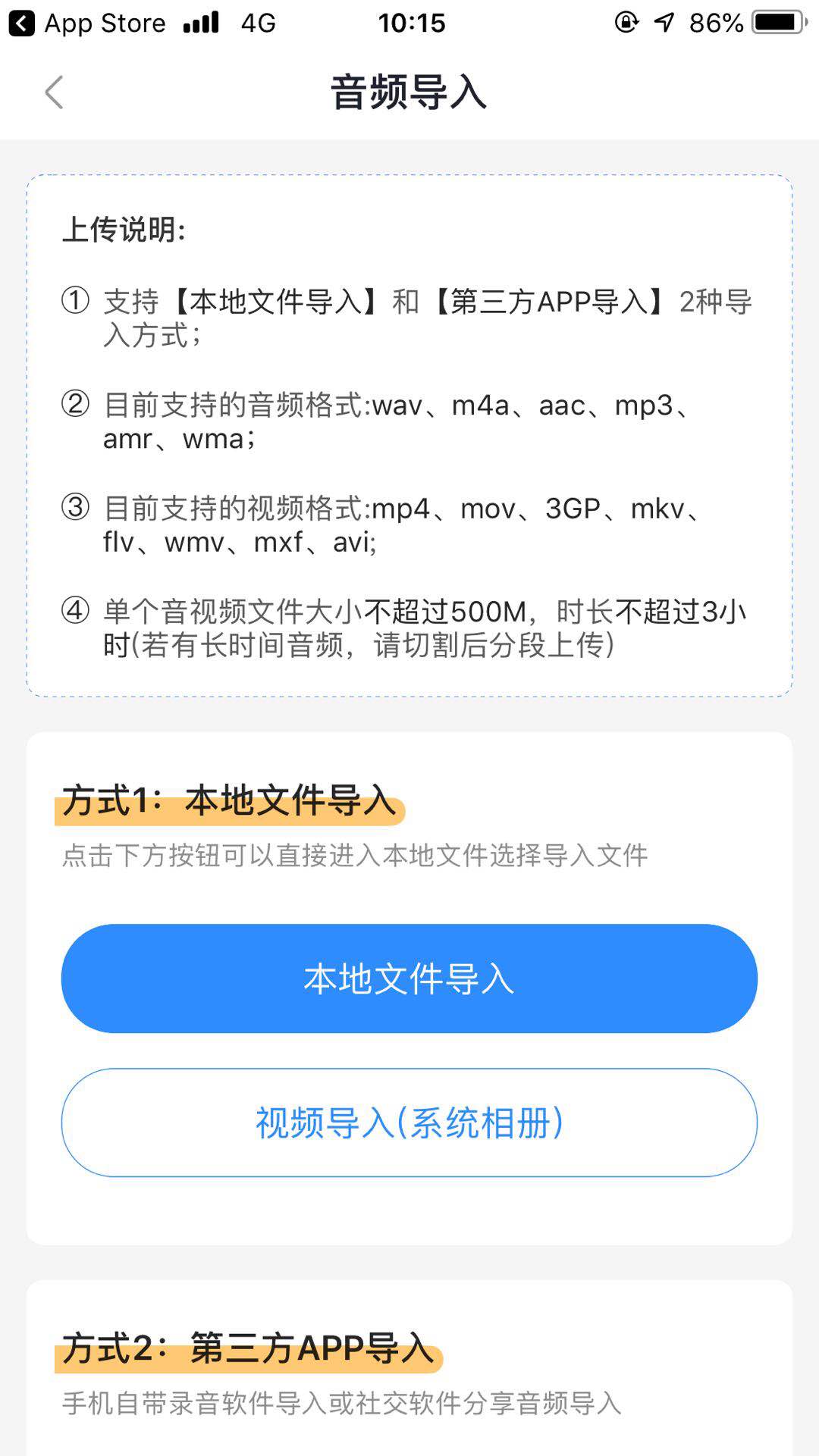Select 视频导入(系统相册) option
This screenshot has height=1456, width=819.
pos(409,1123)
